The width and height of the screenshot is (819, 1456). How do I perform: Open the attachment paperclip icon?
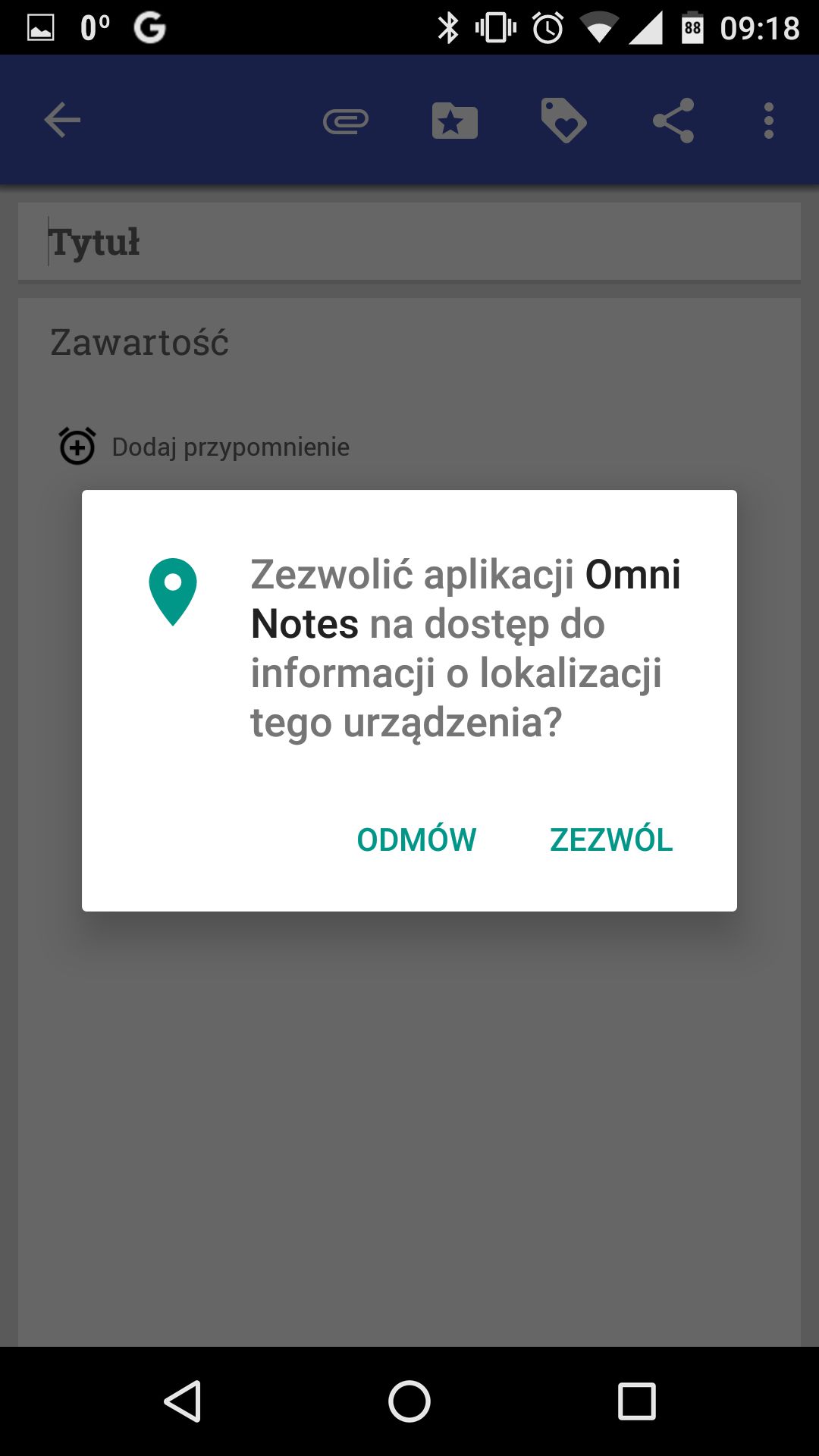click(346, 121)
